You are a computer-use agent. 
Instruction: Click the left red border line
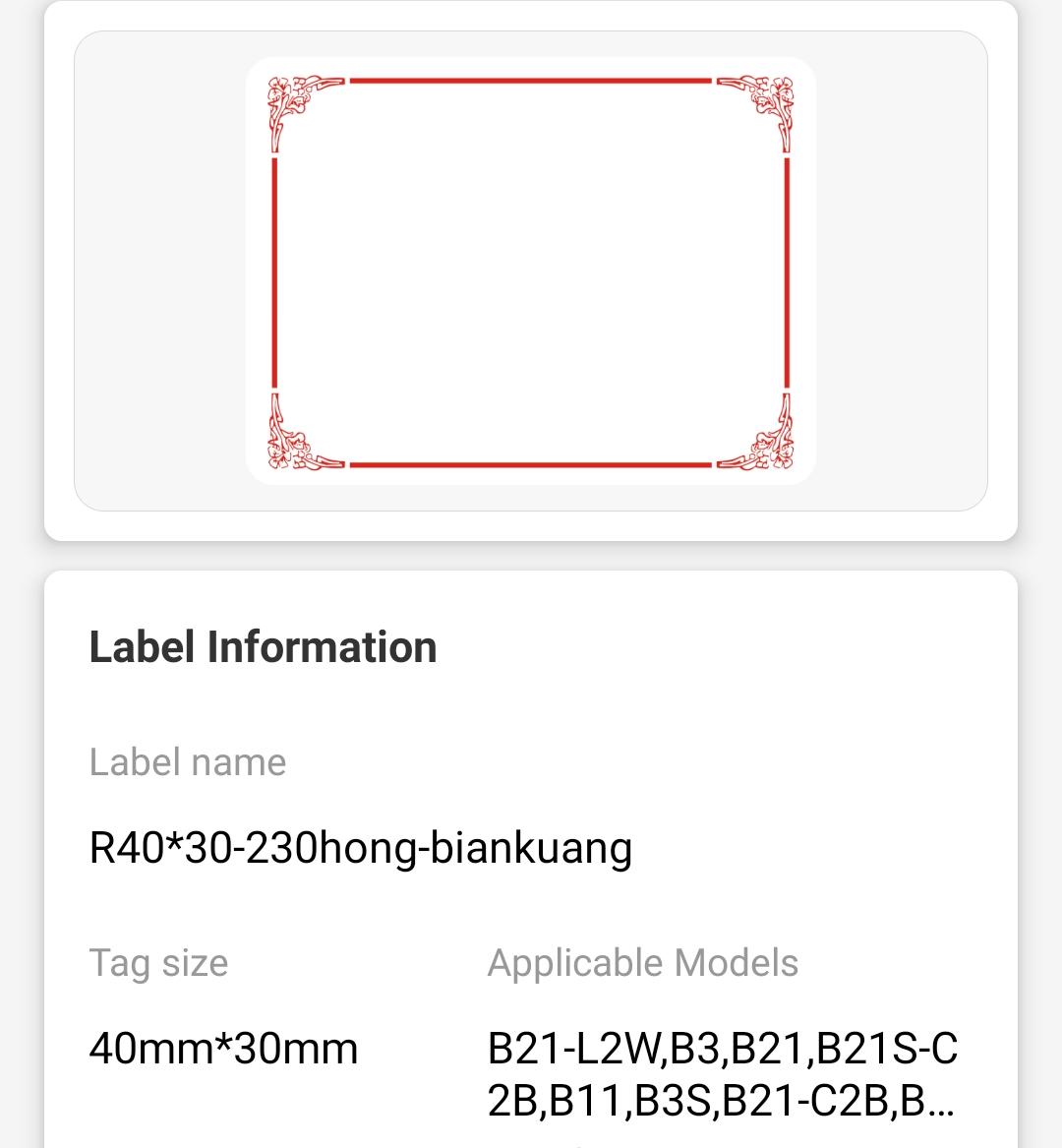[273, 271]
